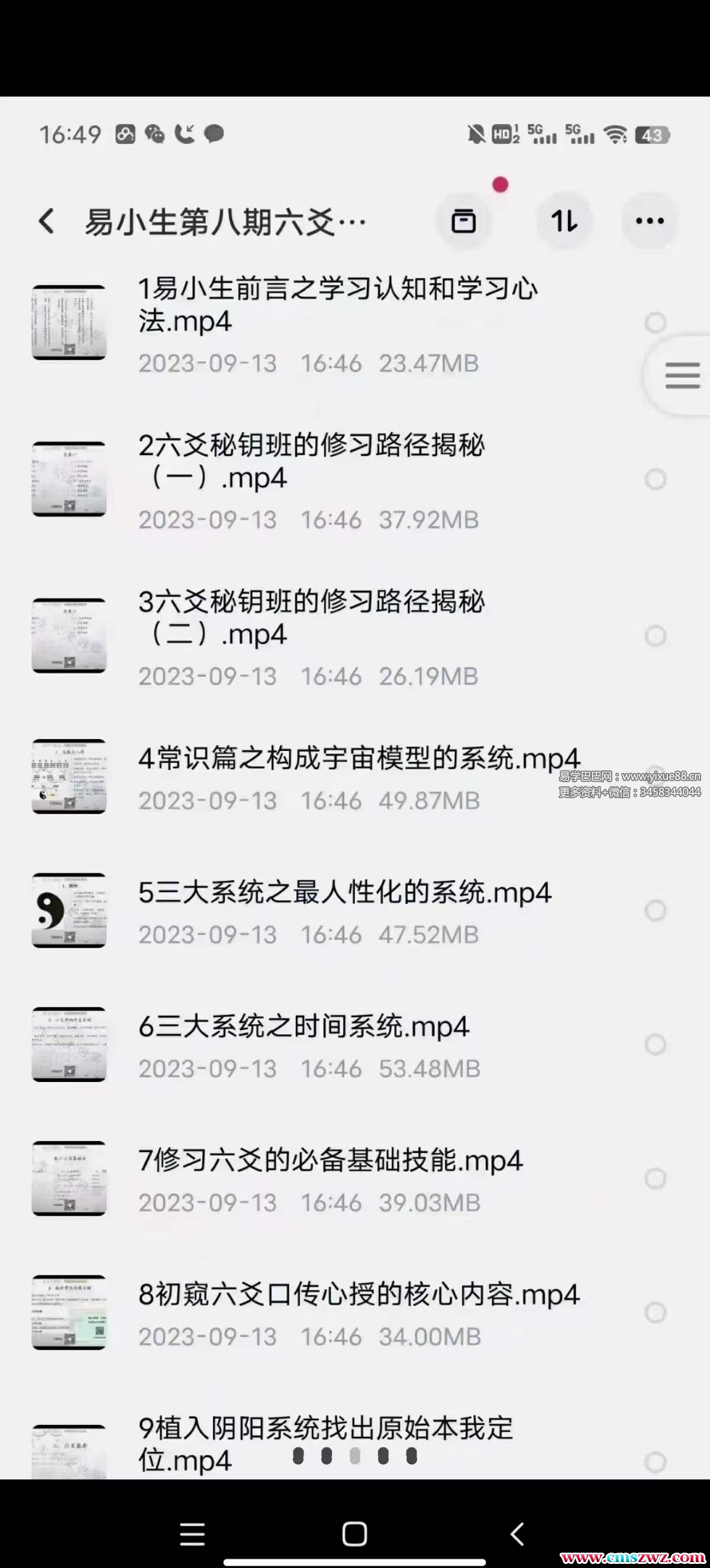This screenshot has height=1568, width=710.
Task: Open the sort order options
Action: point(564,221)
